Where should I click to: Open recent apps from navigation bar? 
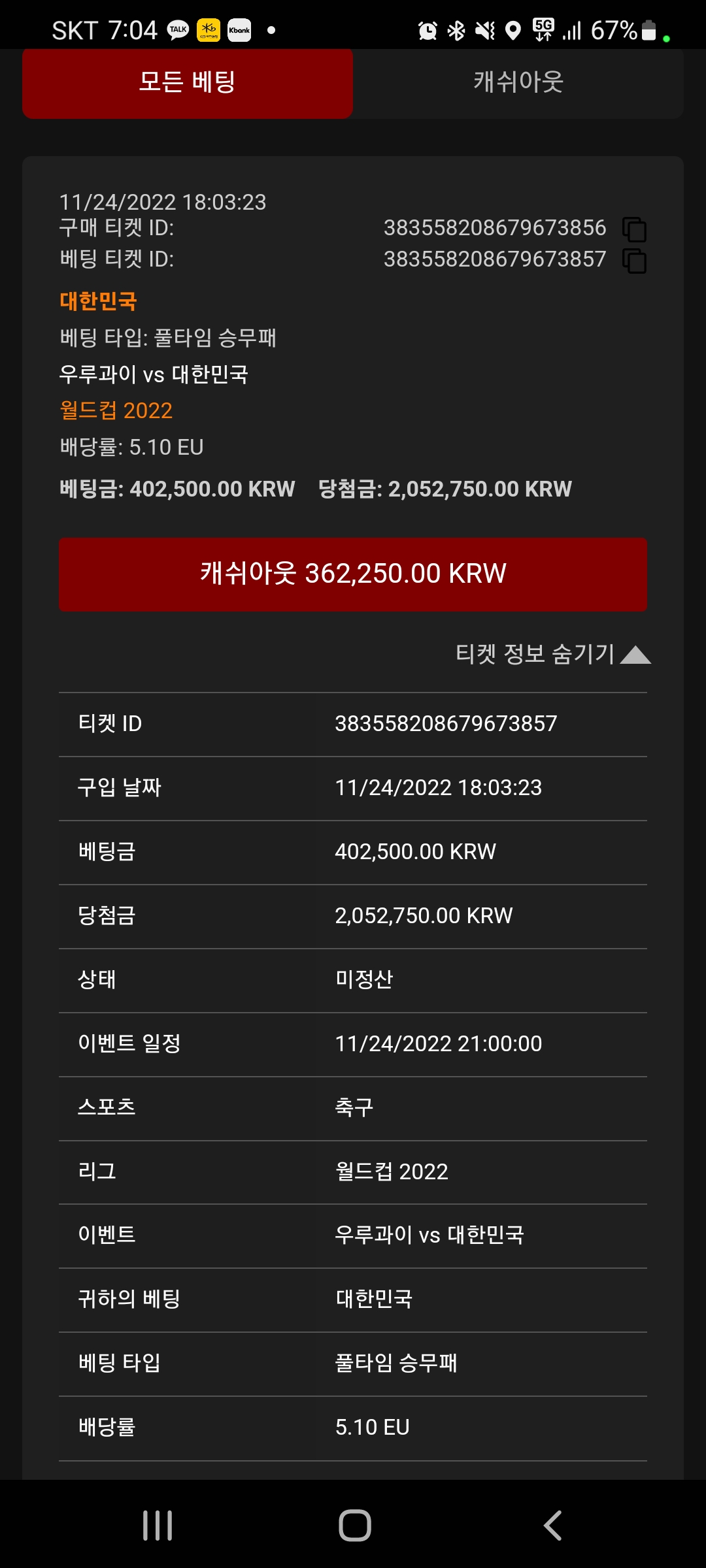click(158, 1526)
